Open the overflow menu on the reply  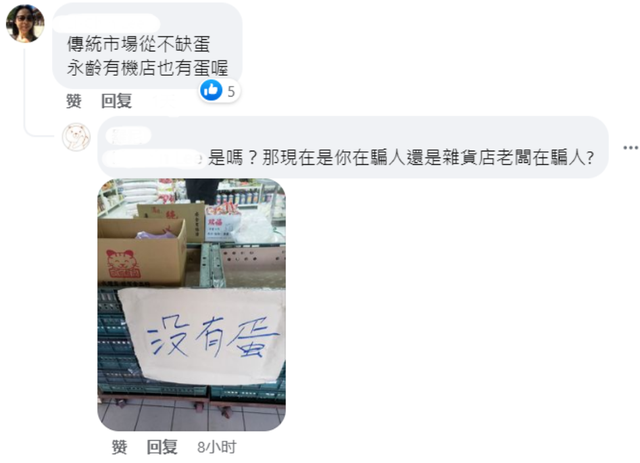[x=630, y=147]
